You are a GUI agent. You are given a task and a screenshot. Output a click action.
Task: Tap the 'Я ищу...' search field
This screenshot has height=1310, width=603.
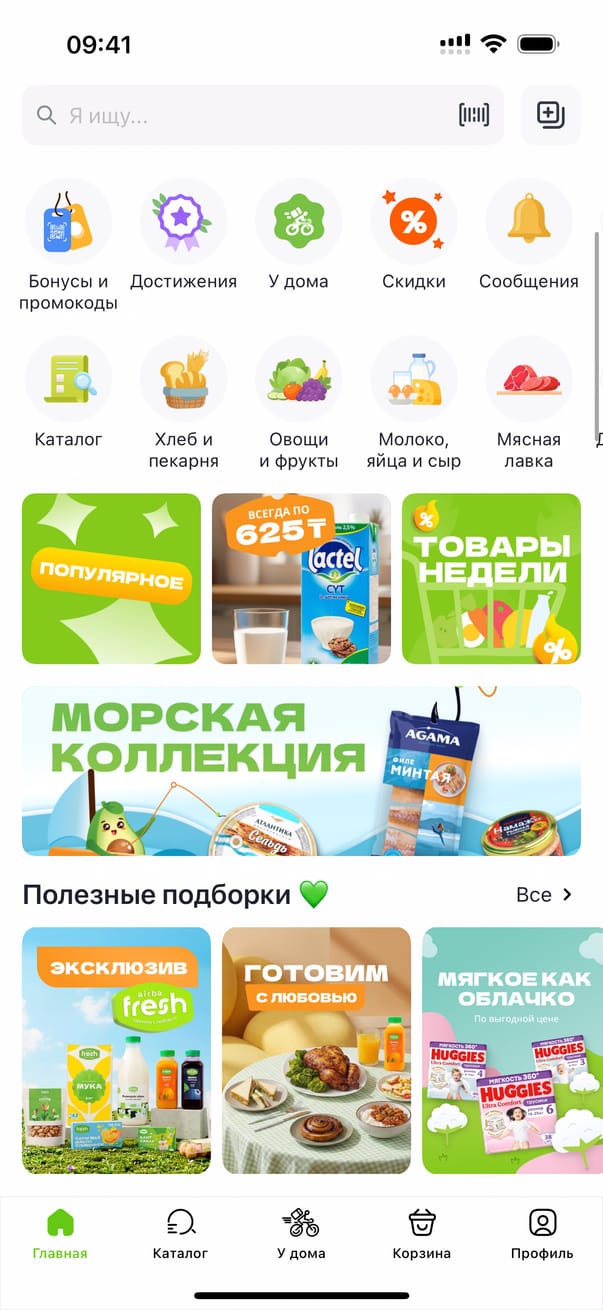click(x=240, y=116)
